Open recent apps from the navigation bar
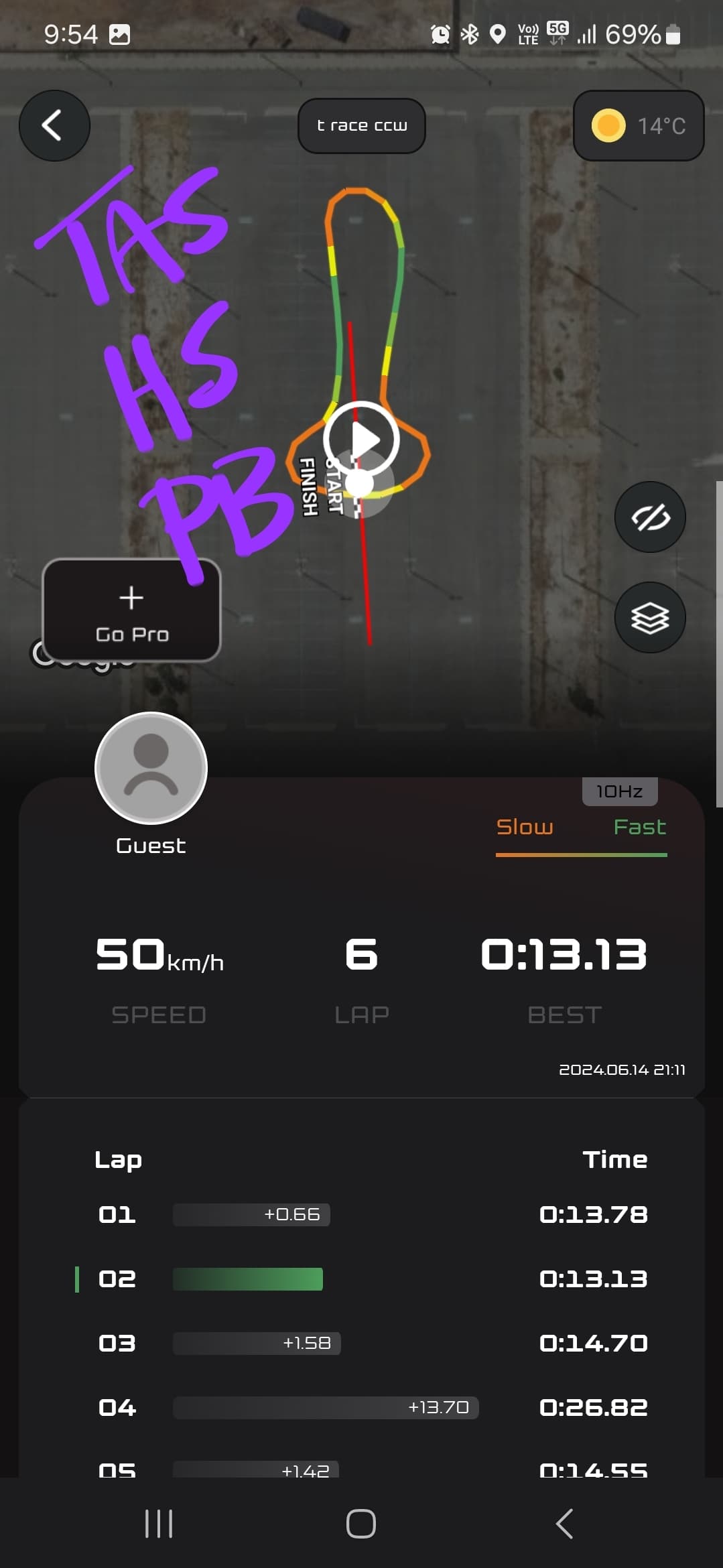The width and height of the screenshot is (723, 1568). pos(159,1524)
